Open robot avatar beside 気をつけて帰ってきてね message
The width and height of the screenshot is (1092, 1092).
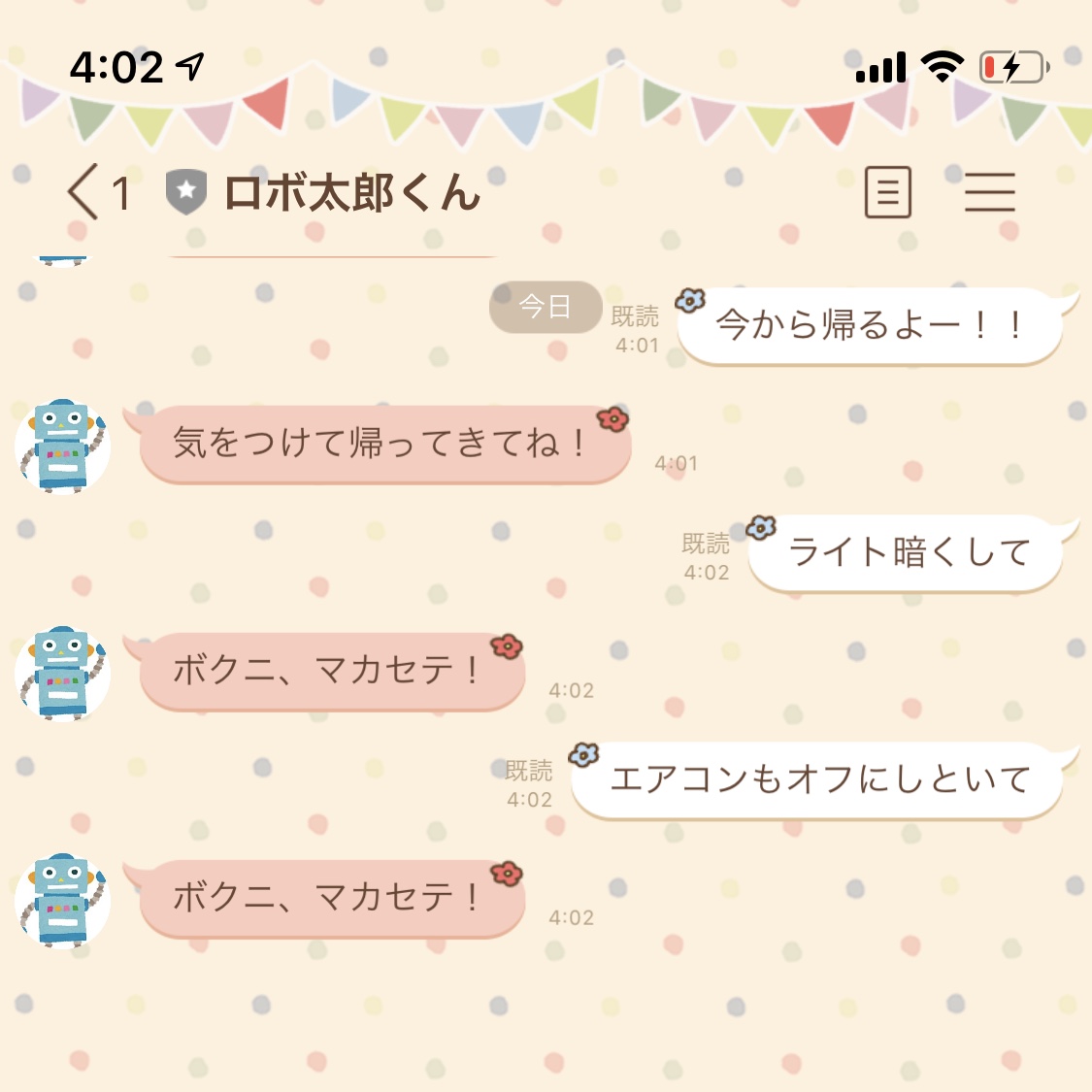[62, 446]
